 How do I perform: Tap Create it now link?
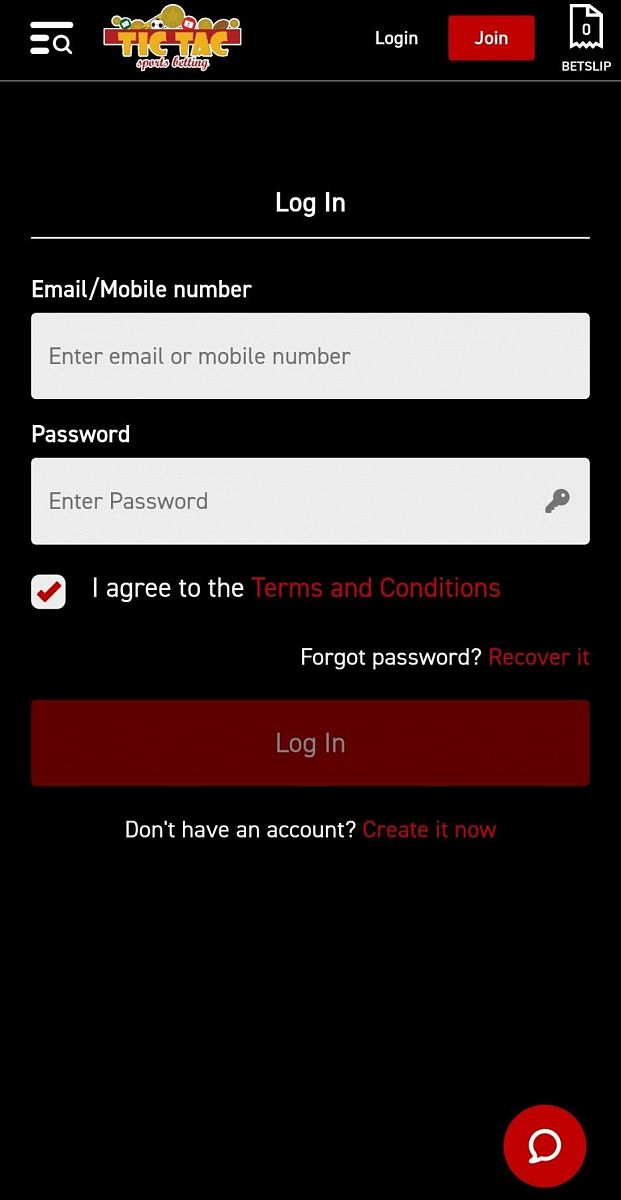pos(429,829)
